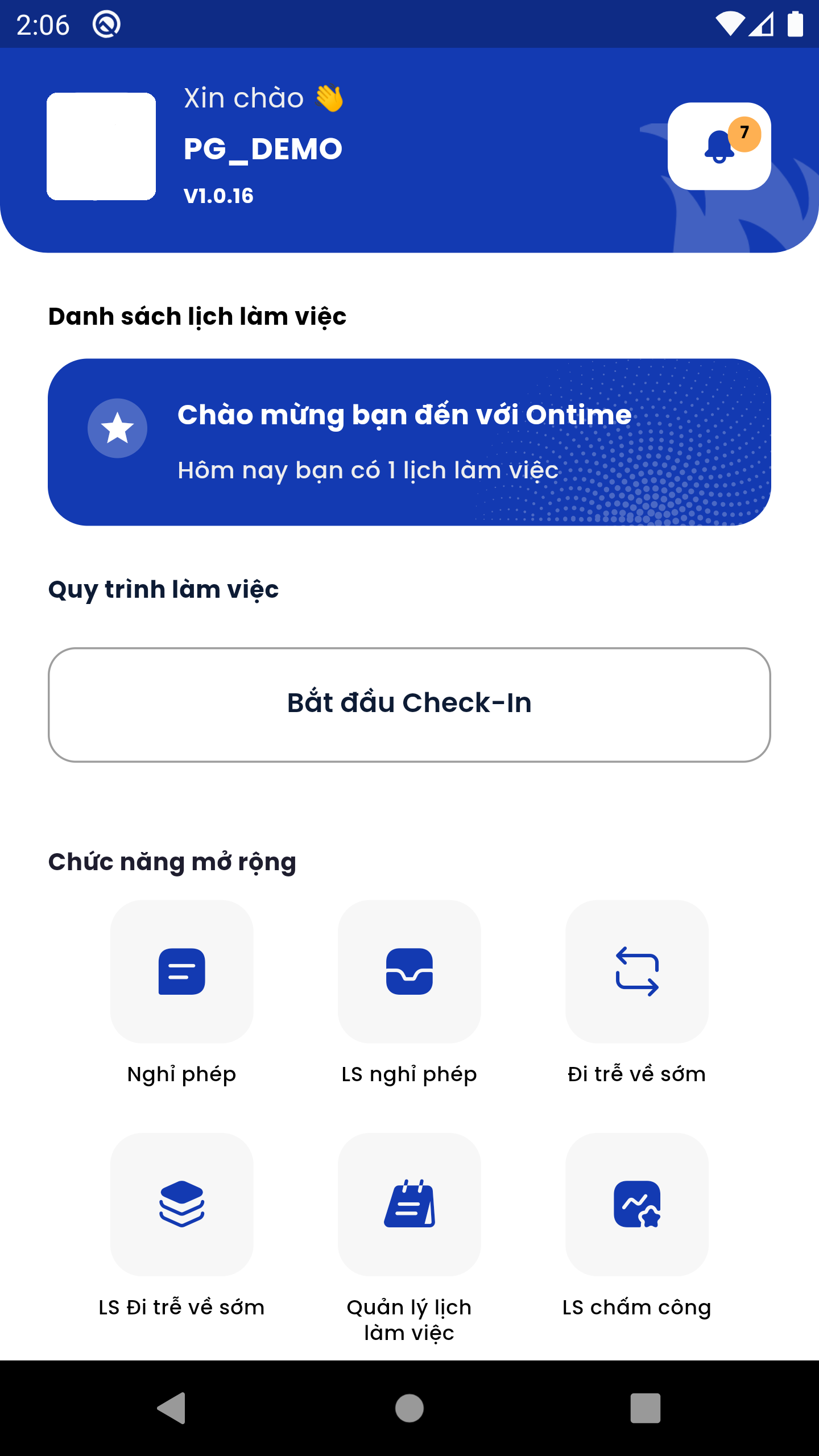Start the Bắt đầu Check-In process

click(409, 704)
